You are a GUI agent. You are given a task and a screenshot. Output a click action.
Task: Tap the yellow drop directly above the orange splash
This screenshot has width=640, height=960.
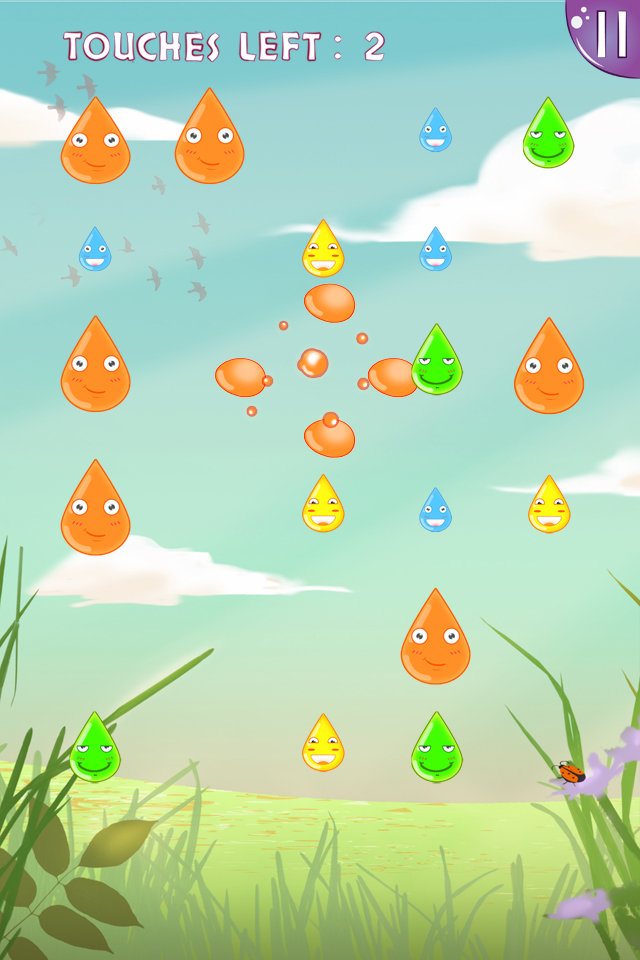click(323, 251)
